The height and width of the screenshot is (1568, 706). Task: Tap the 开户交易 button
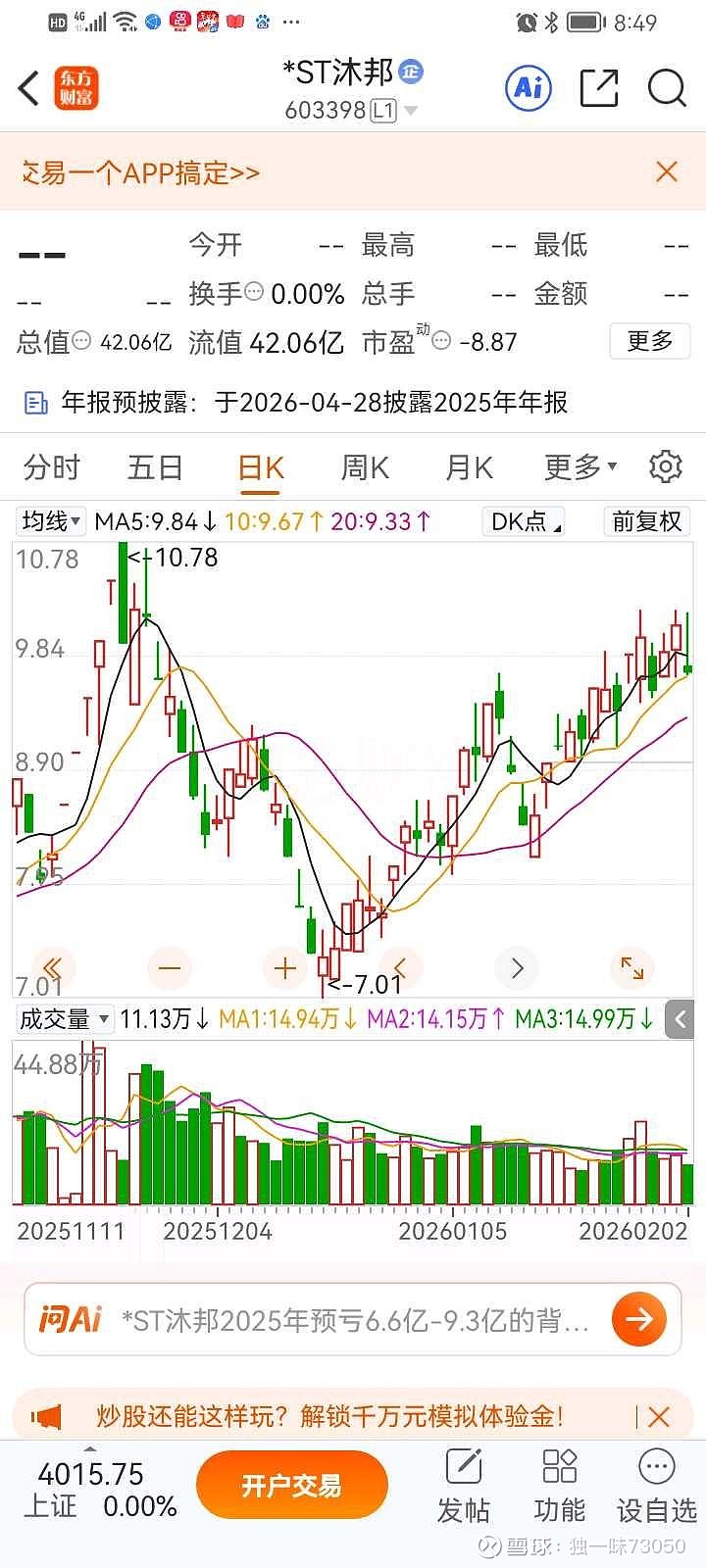click(291, 1486)
